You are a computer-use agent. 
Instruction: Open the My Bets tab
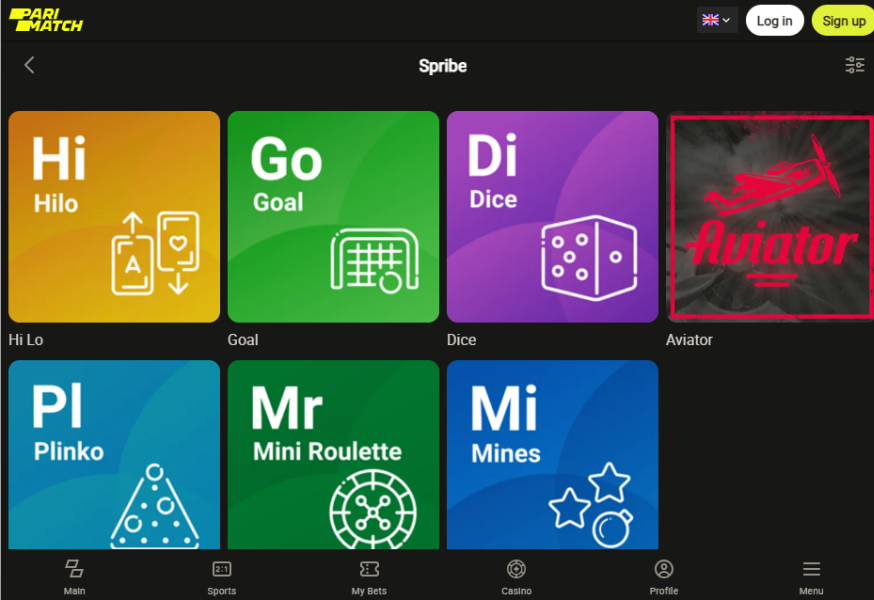pyautogui.click(x=369, y=577)
